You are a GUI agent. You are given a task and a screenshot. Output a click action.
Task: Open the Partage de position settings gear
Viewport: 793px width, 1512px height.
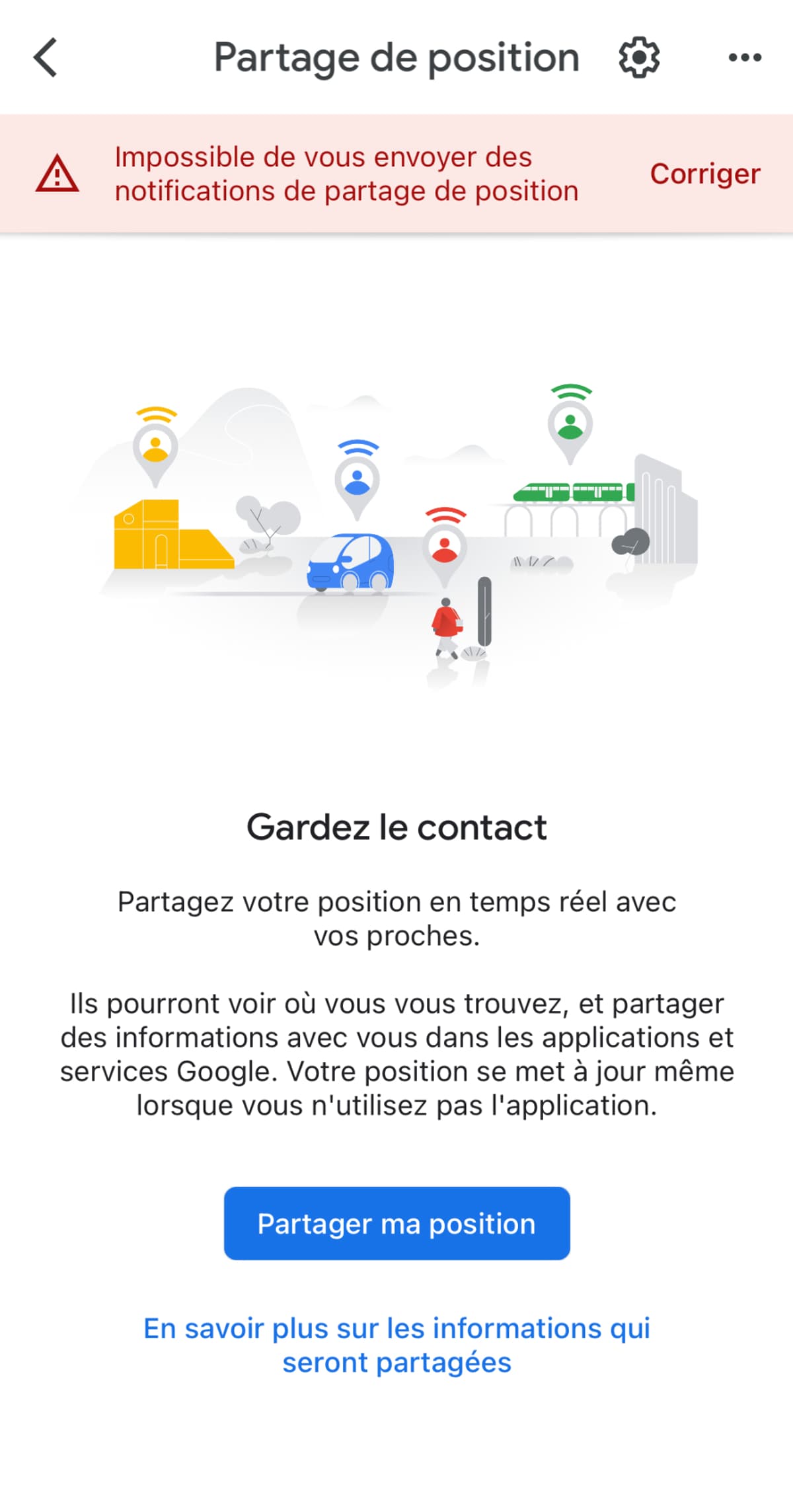coord(638,57)
